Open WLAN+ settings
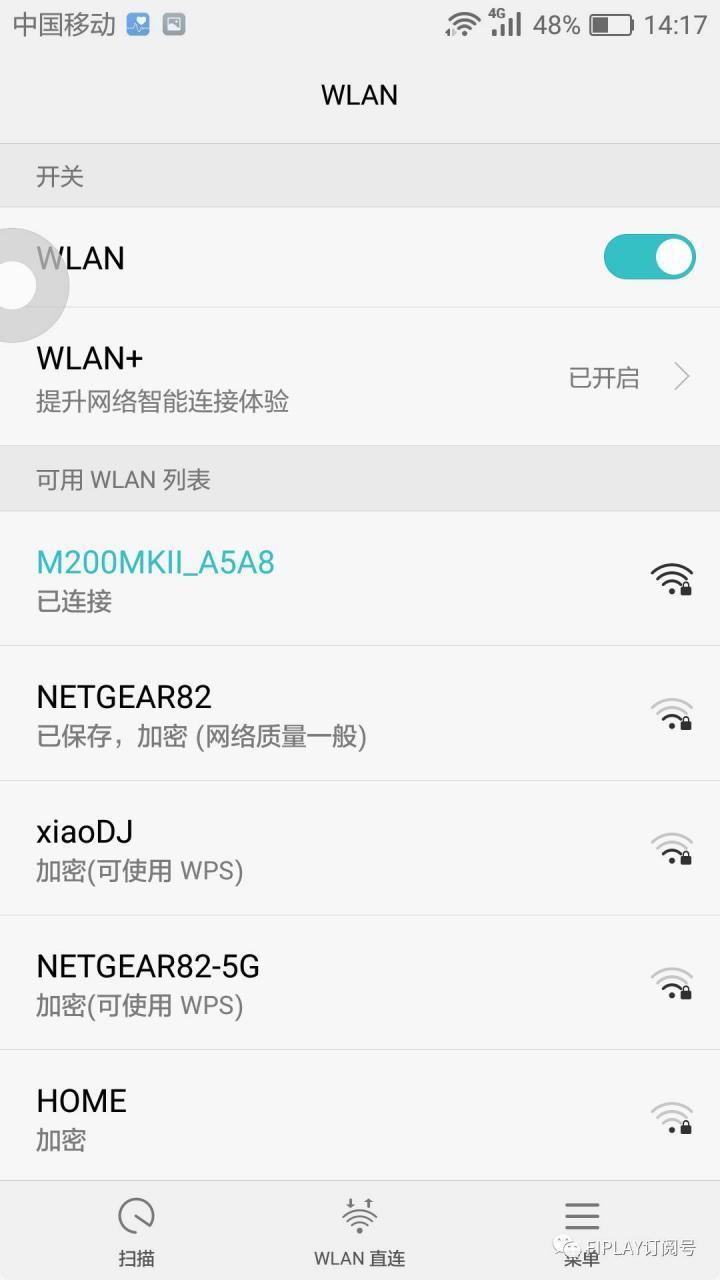The height and width of the screenshot is (1280, 720). coord(360,377)
